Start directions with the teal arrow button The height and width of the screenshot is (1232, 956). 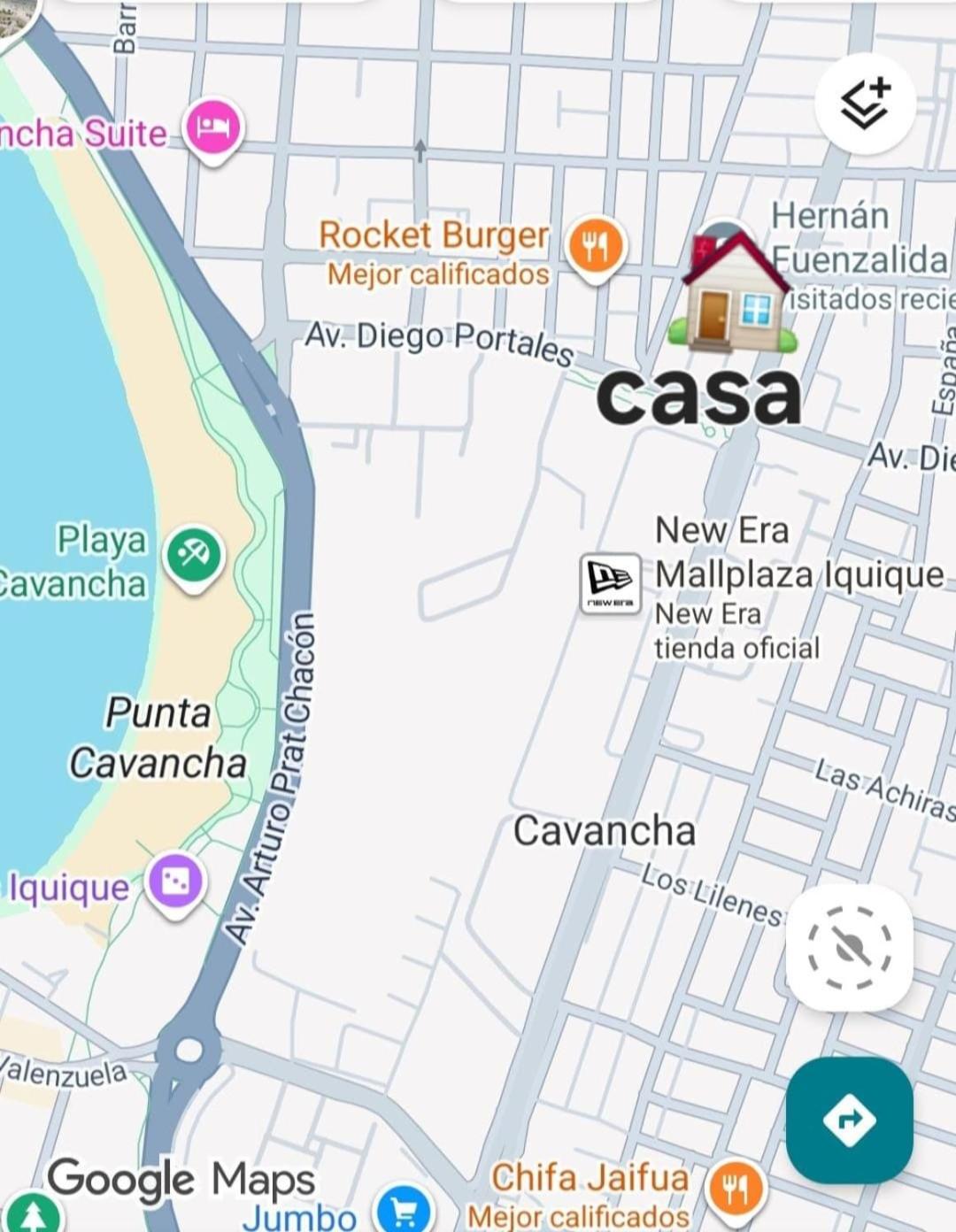[849, 1120]
